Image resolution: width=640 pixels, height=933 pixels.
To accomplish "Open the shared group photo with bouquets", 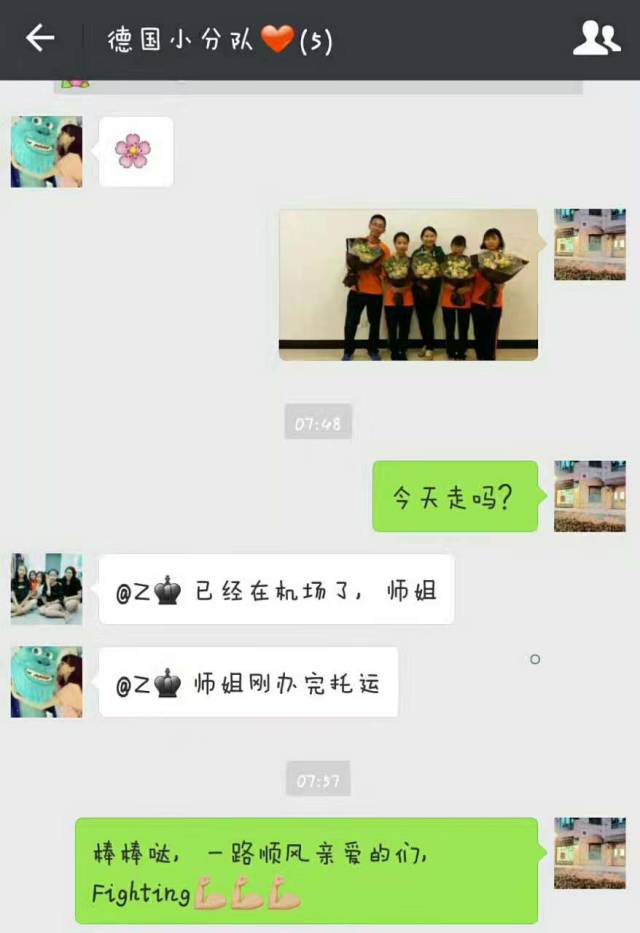I will (408, 284).
